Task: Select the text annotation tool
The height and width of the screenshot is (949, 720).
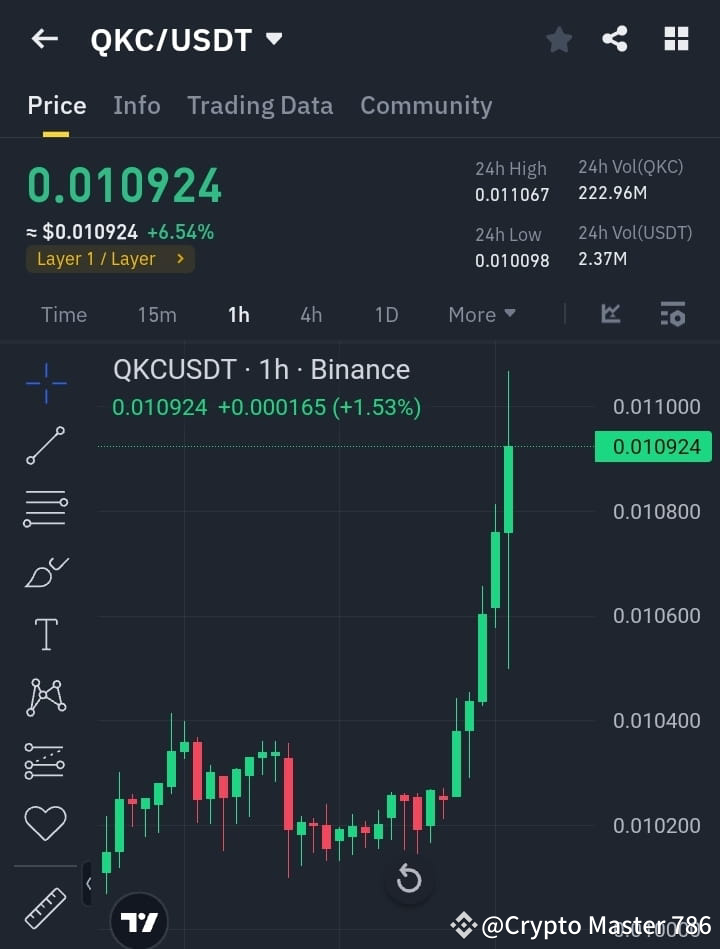Action: pyautogui.click(x=44, y=634)
